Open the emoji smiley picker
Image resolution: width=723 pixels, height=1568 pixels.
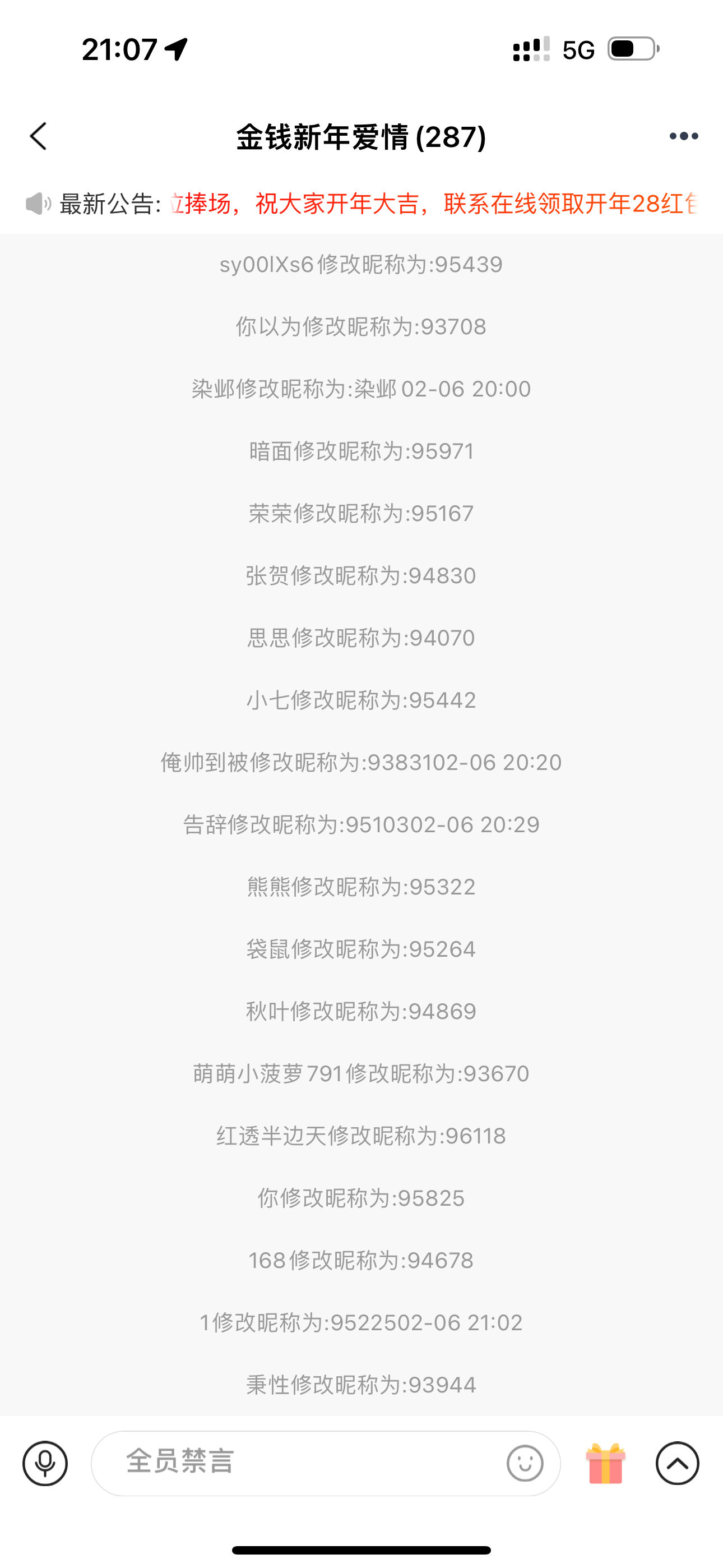[525, 1463]
